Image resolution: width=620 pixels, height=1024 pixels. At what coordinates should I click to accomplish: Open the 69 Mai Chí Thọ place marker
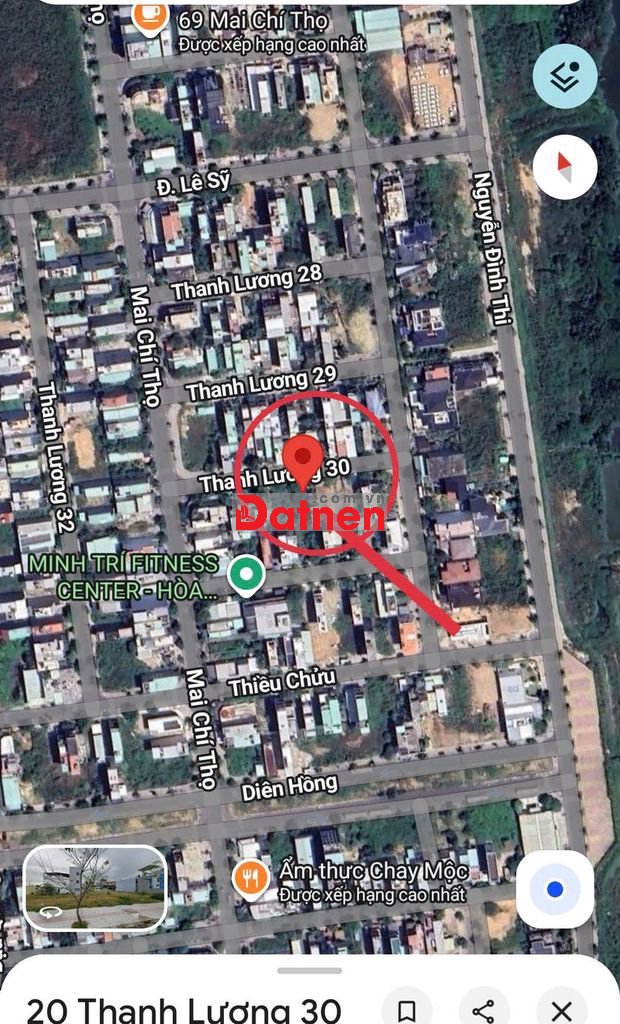click(x=150, y=18)
